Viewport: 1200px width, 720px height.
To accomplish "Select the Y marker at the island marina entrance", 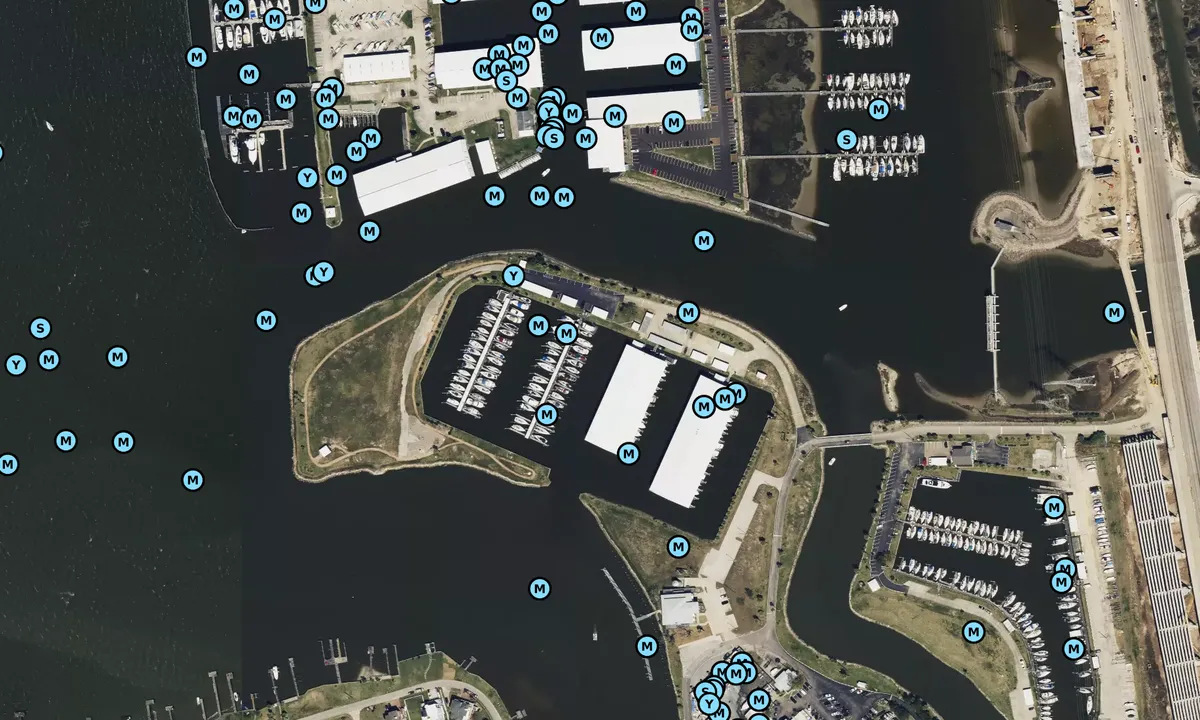I will 513,276.
